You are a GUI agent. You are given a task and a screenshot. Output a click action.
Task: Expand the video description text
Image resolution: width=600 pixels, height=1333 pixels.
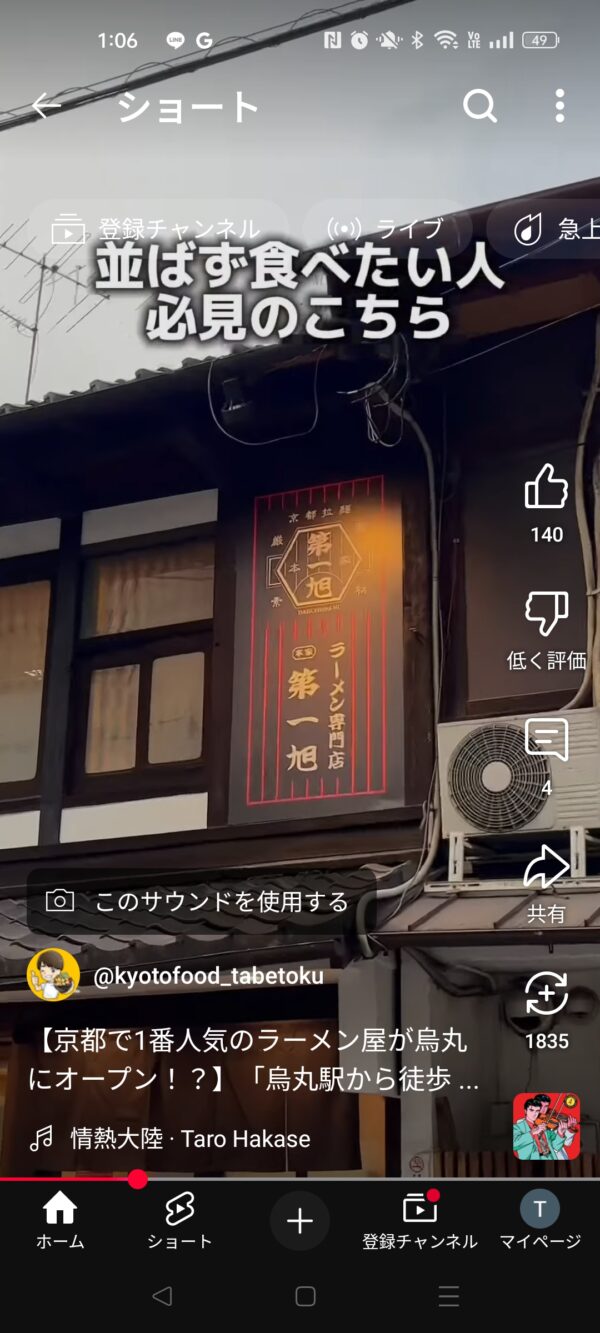254,1061
